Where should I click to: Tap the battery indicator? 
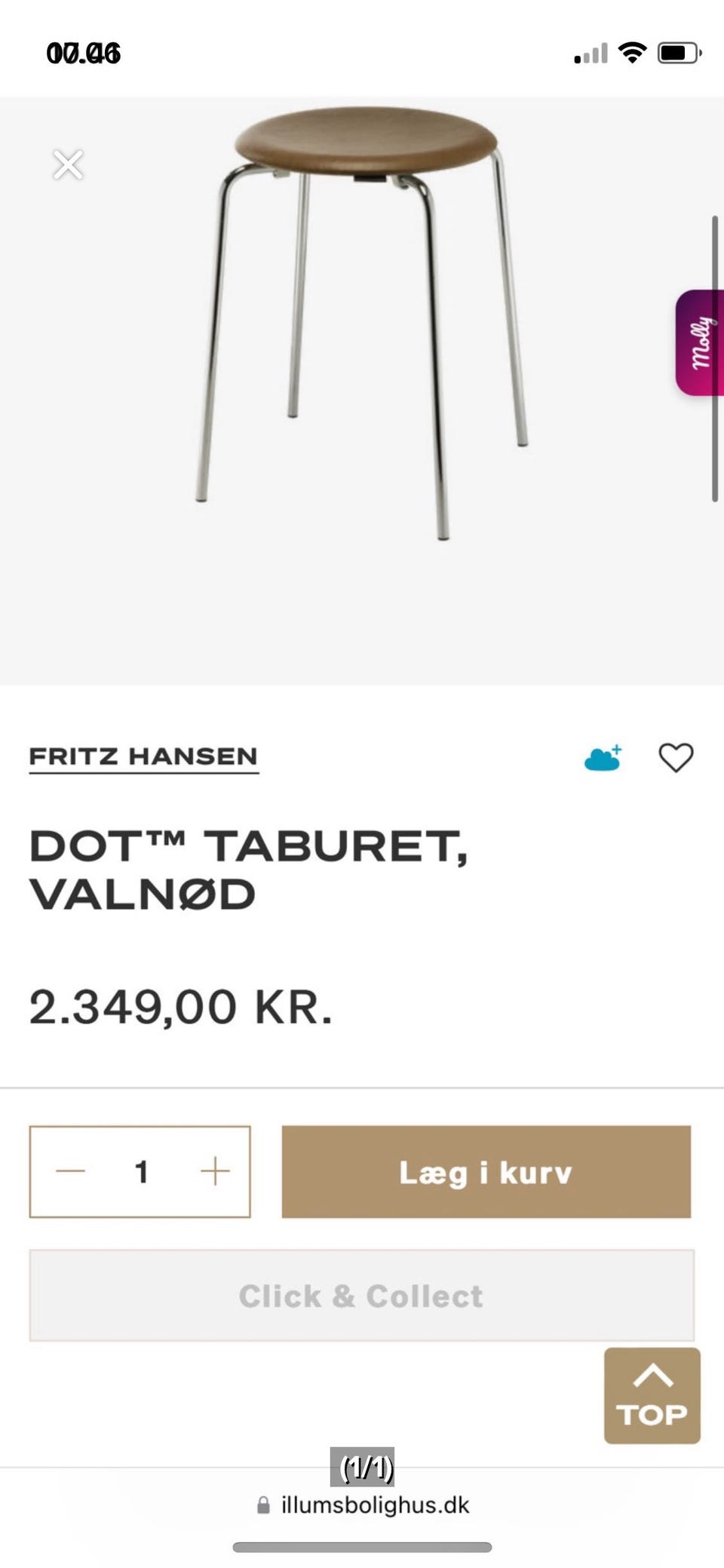(676, 51)
